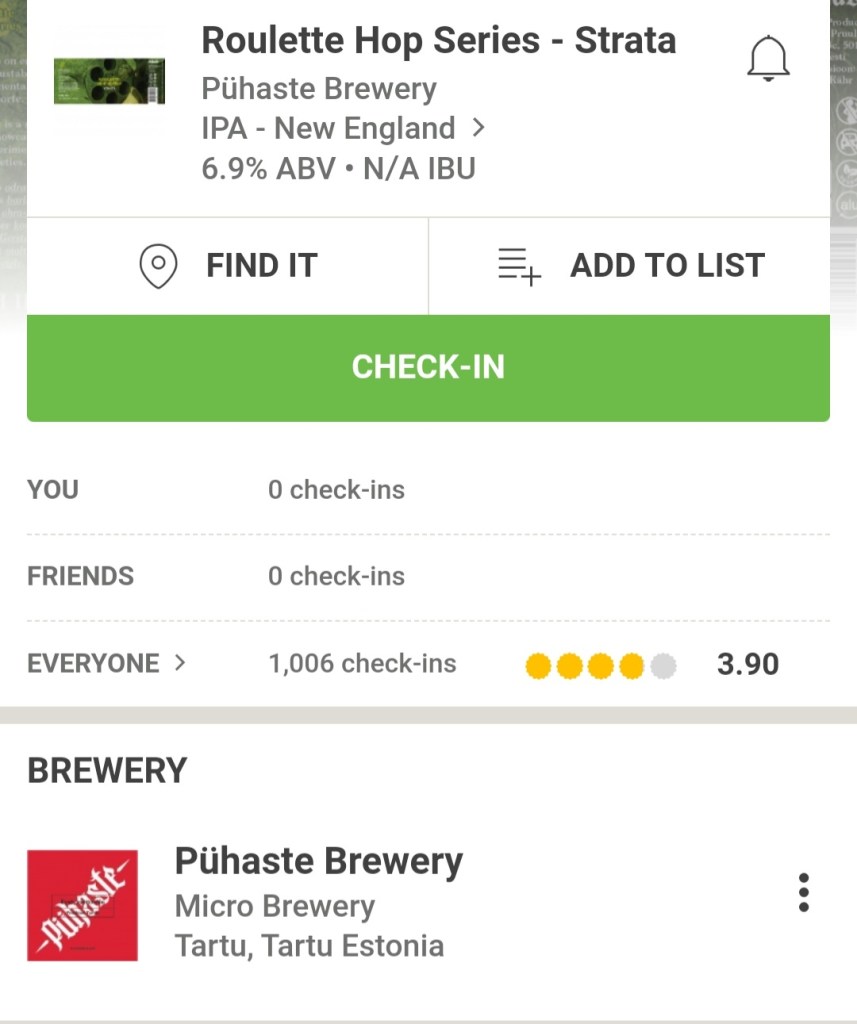Viewport: 857px width, 1024px height.
Task: Open Pühaste Brewery profile row
Action: (x=318, y=902)
